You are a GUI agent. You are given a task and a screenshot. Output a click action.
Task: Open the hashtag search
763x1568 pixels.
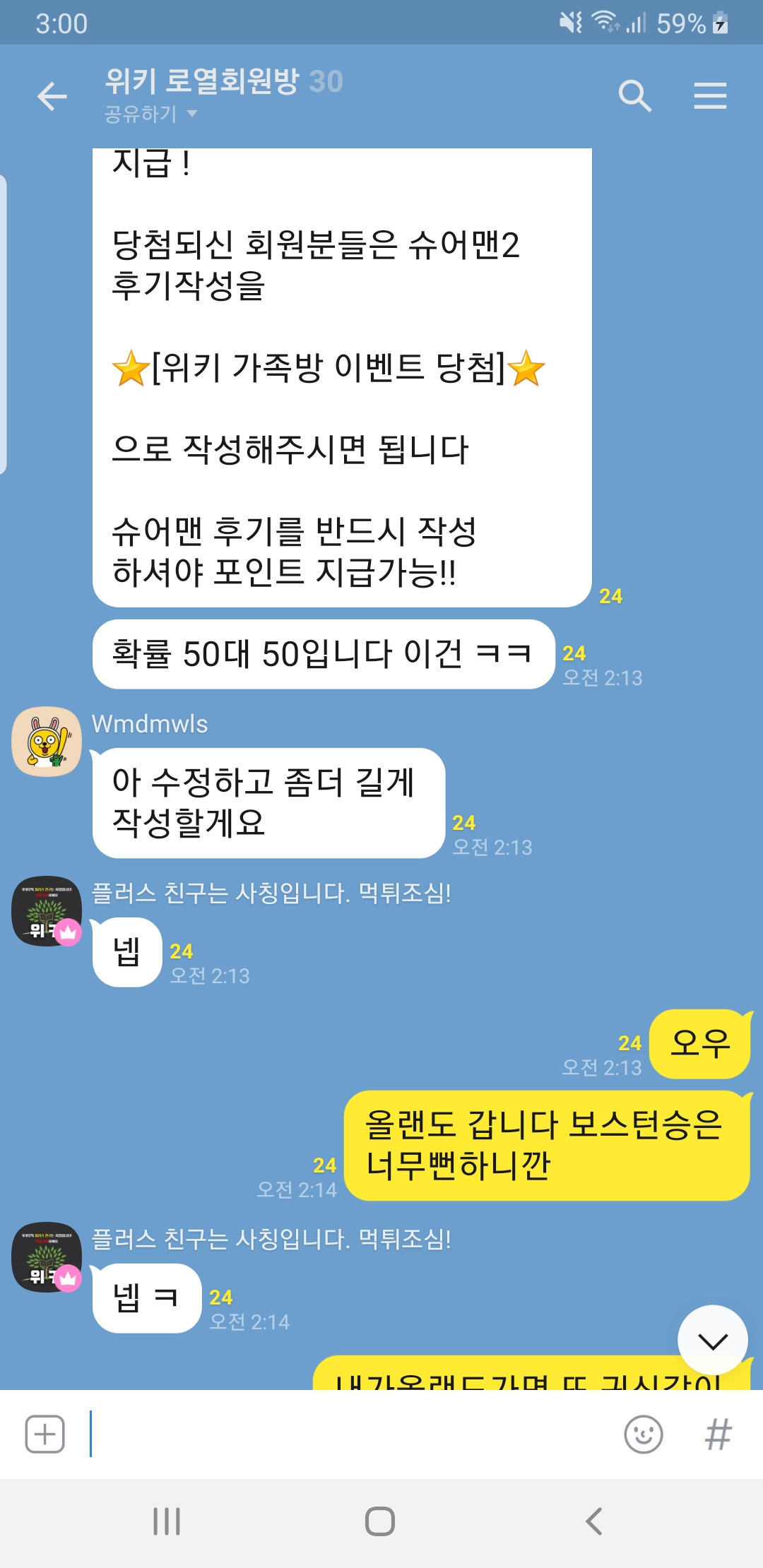[x=718, y=1435]
